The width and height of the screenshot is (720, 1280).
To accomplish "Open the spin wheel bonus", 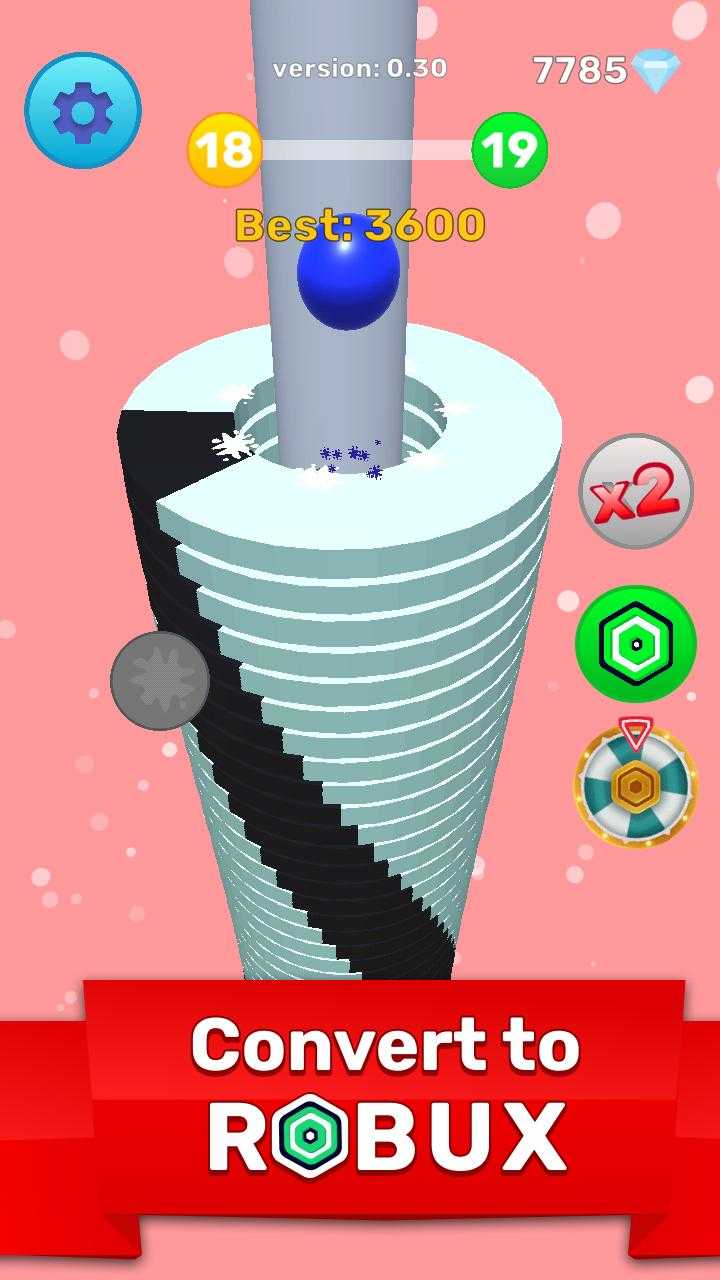I will coord(635,787).
